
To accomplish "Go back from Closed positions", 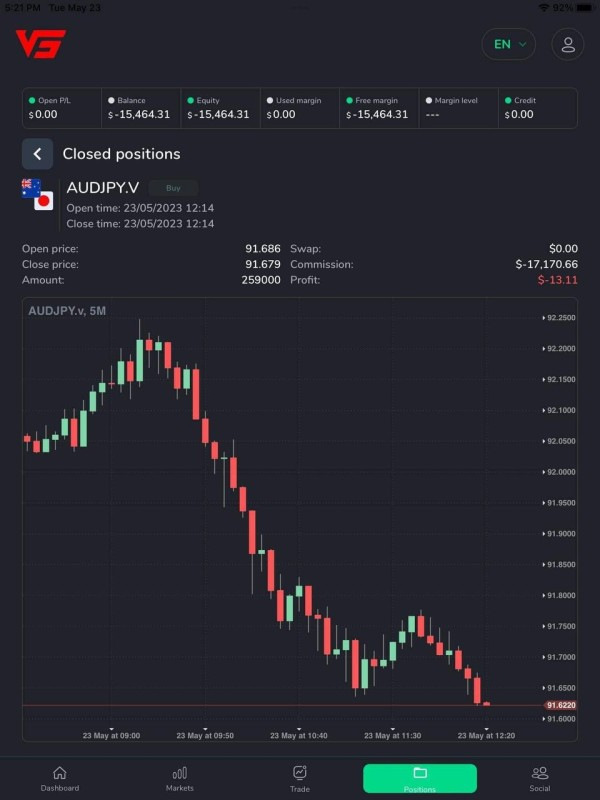I will point(37,154).
